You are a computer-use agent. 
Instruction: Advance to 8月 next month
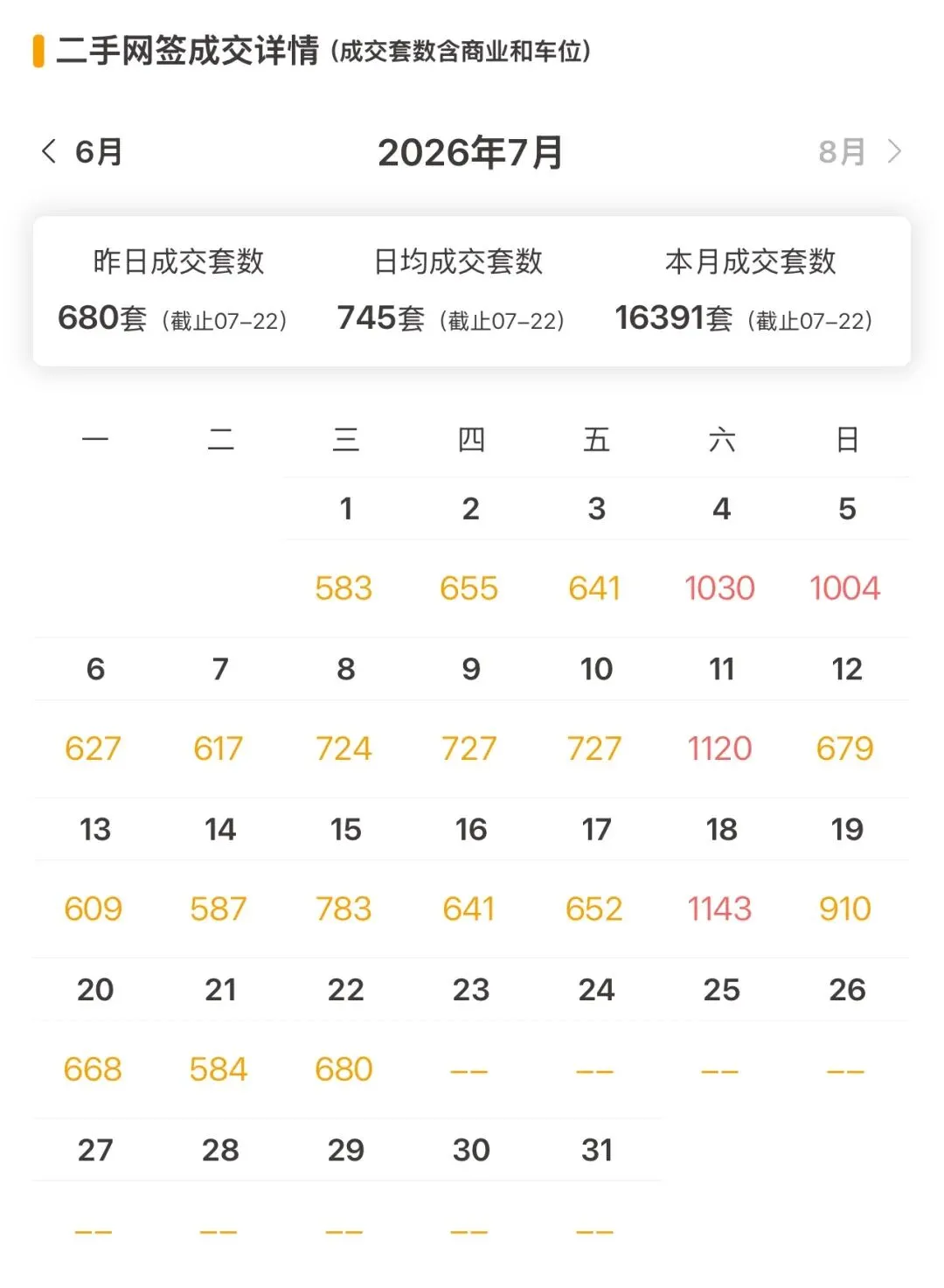[860, 151]
